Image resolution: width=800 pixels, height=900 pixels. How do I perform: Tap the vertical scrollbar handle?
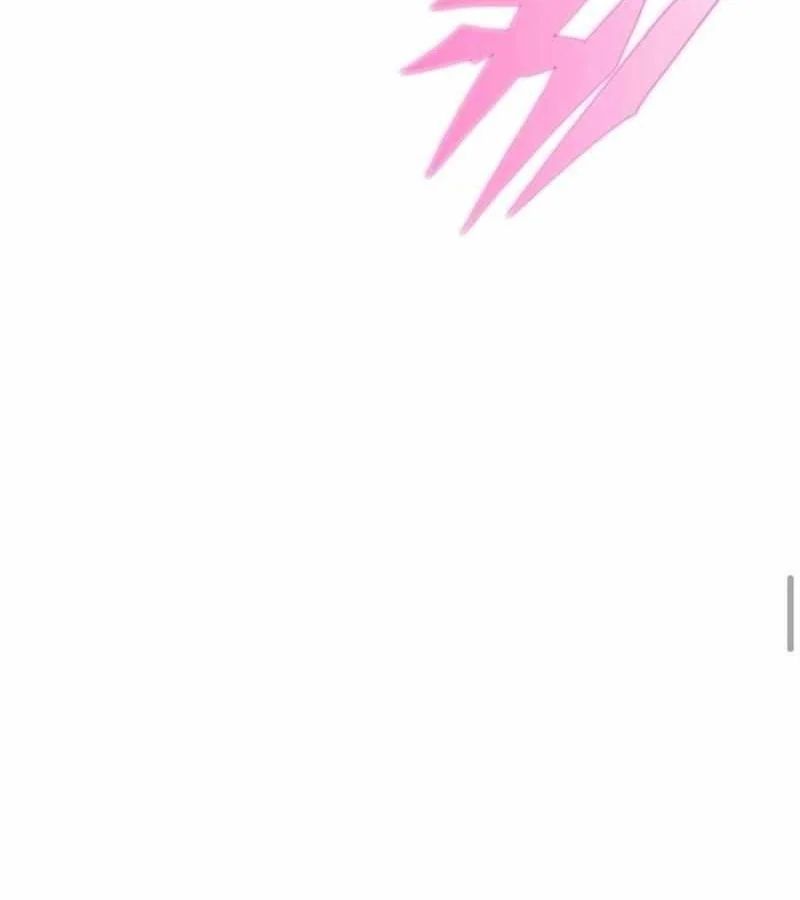(790, 613)
